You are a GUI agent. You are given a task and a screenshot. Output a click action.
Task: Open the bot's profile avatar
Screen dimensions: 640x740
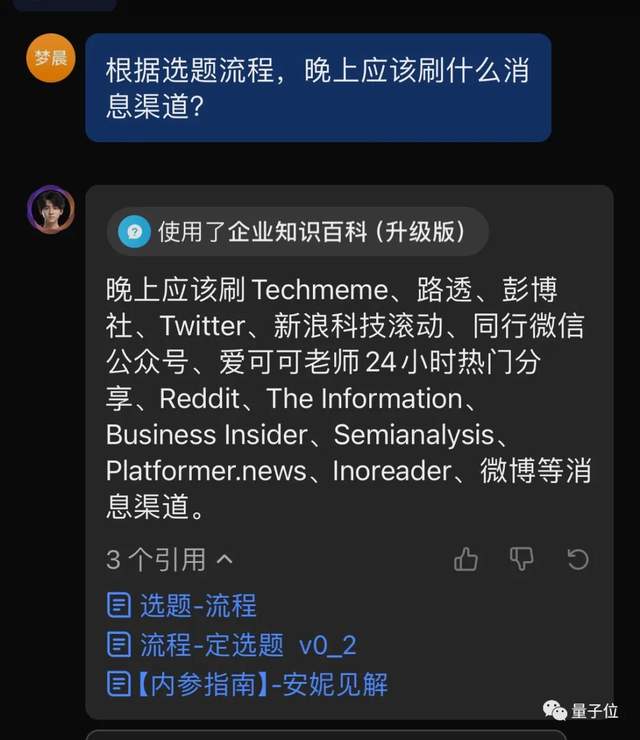coord(50,210)
